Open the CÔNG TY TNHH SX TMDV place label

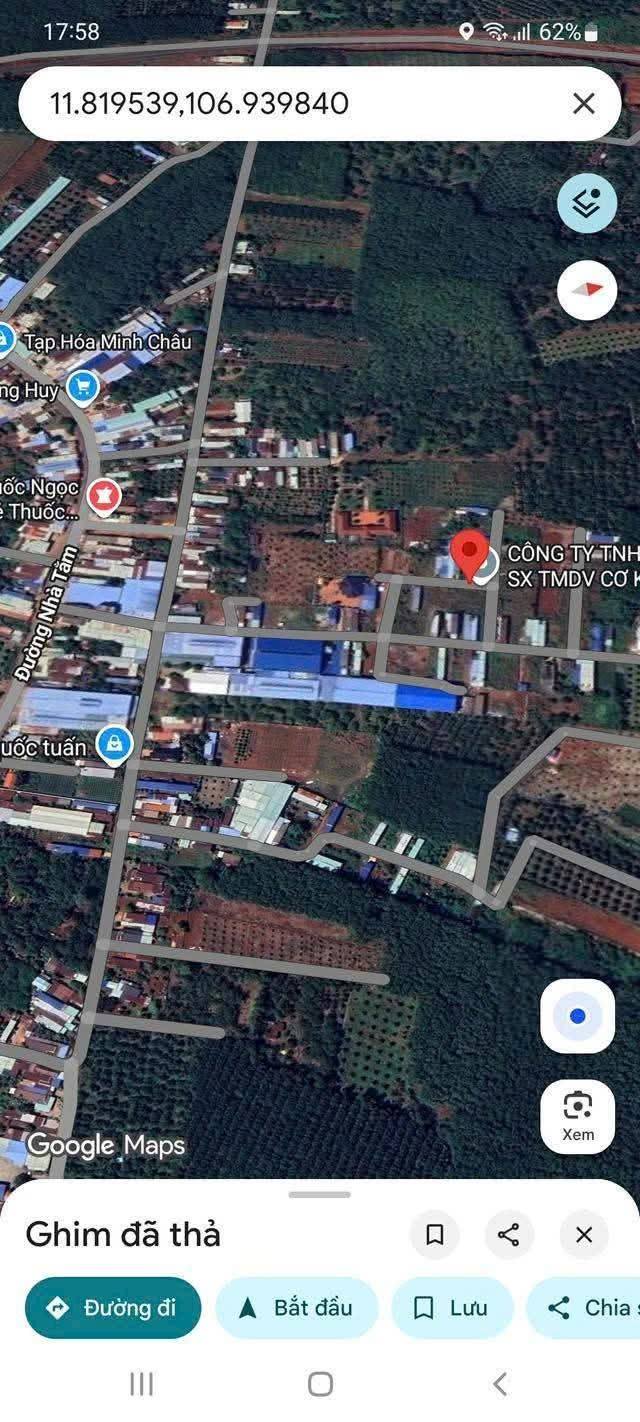pos(570,566)
